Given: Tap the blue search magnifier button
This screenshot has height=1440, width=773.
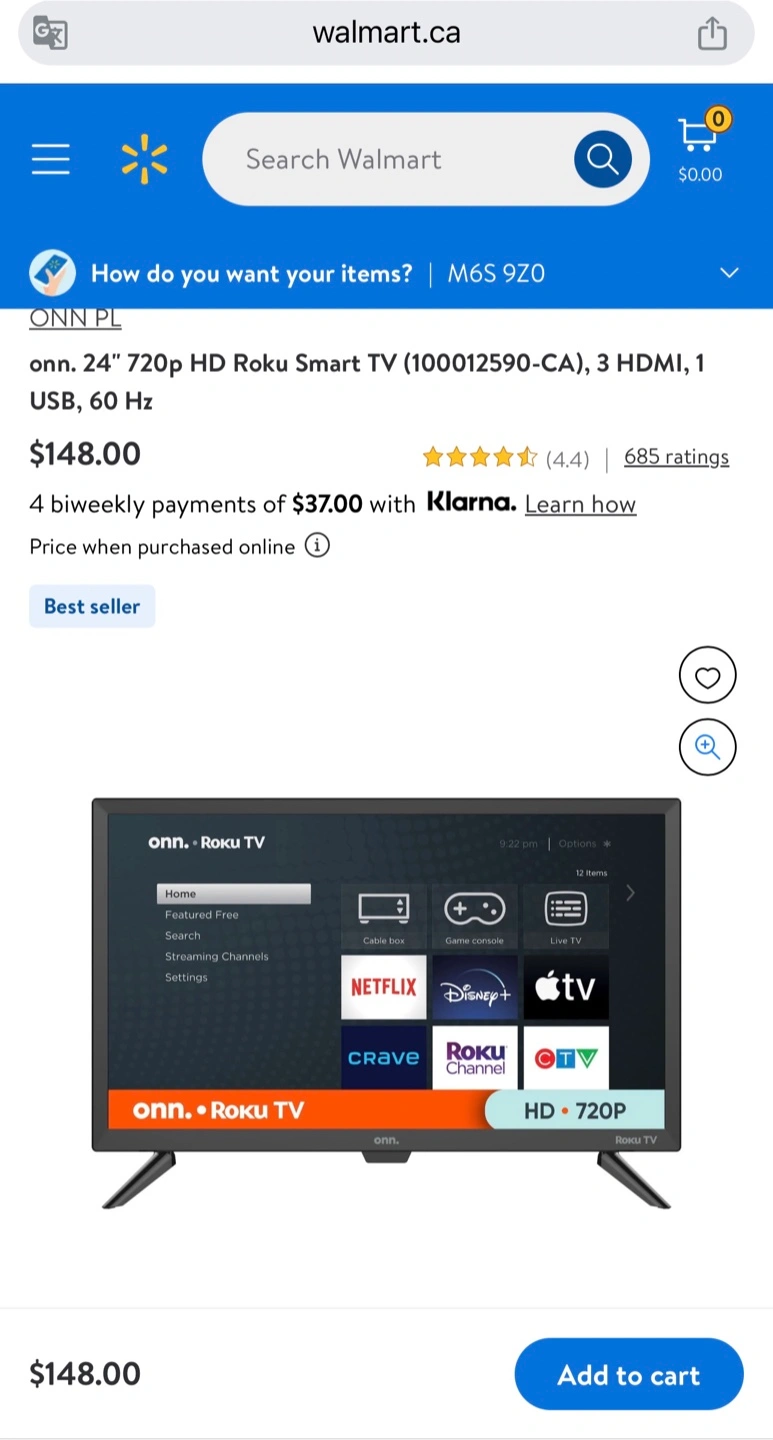Looking at the screenshot, I should (x=603, y=159).
